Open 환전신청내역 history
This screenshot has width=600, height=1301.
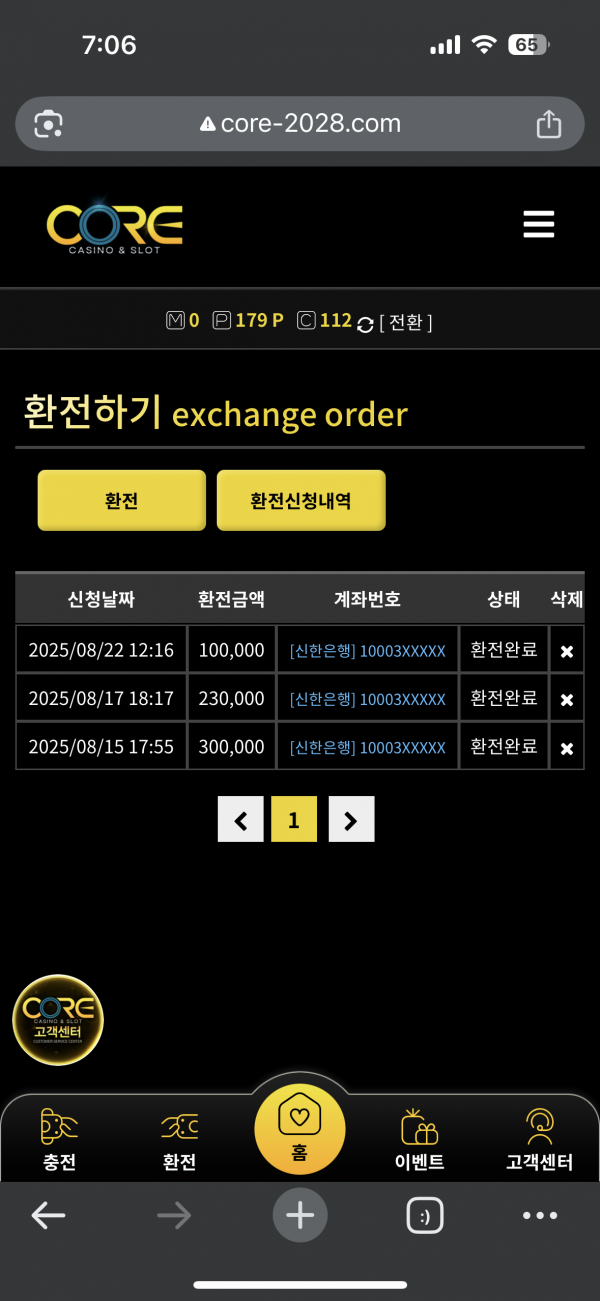tap(301, 500)
